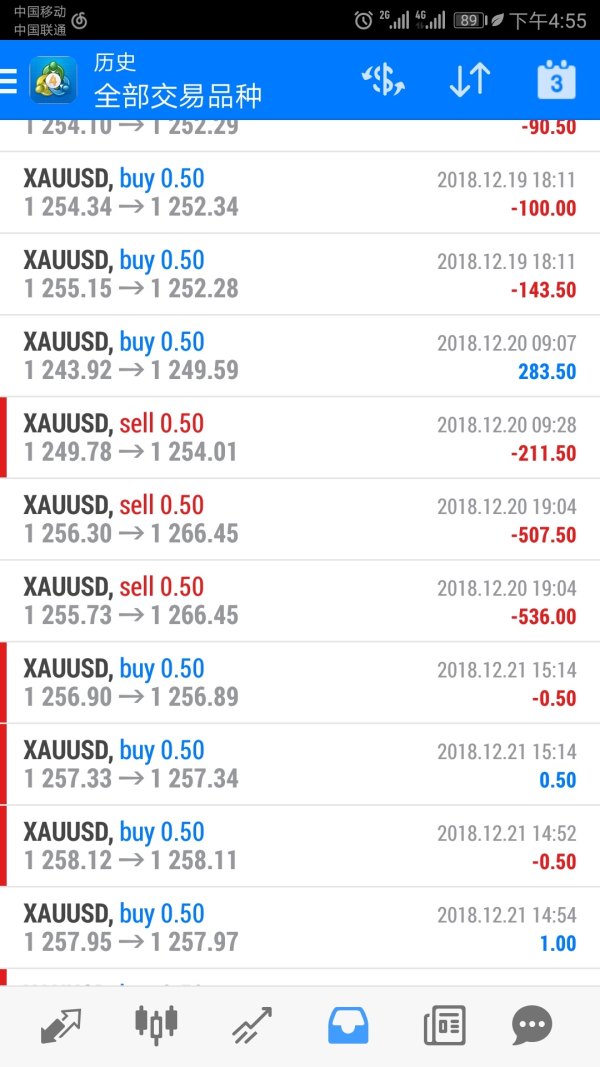
Task: Open the sell trade with loss -507.50
Action: 300,519
